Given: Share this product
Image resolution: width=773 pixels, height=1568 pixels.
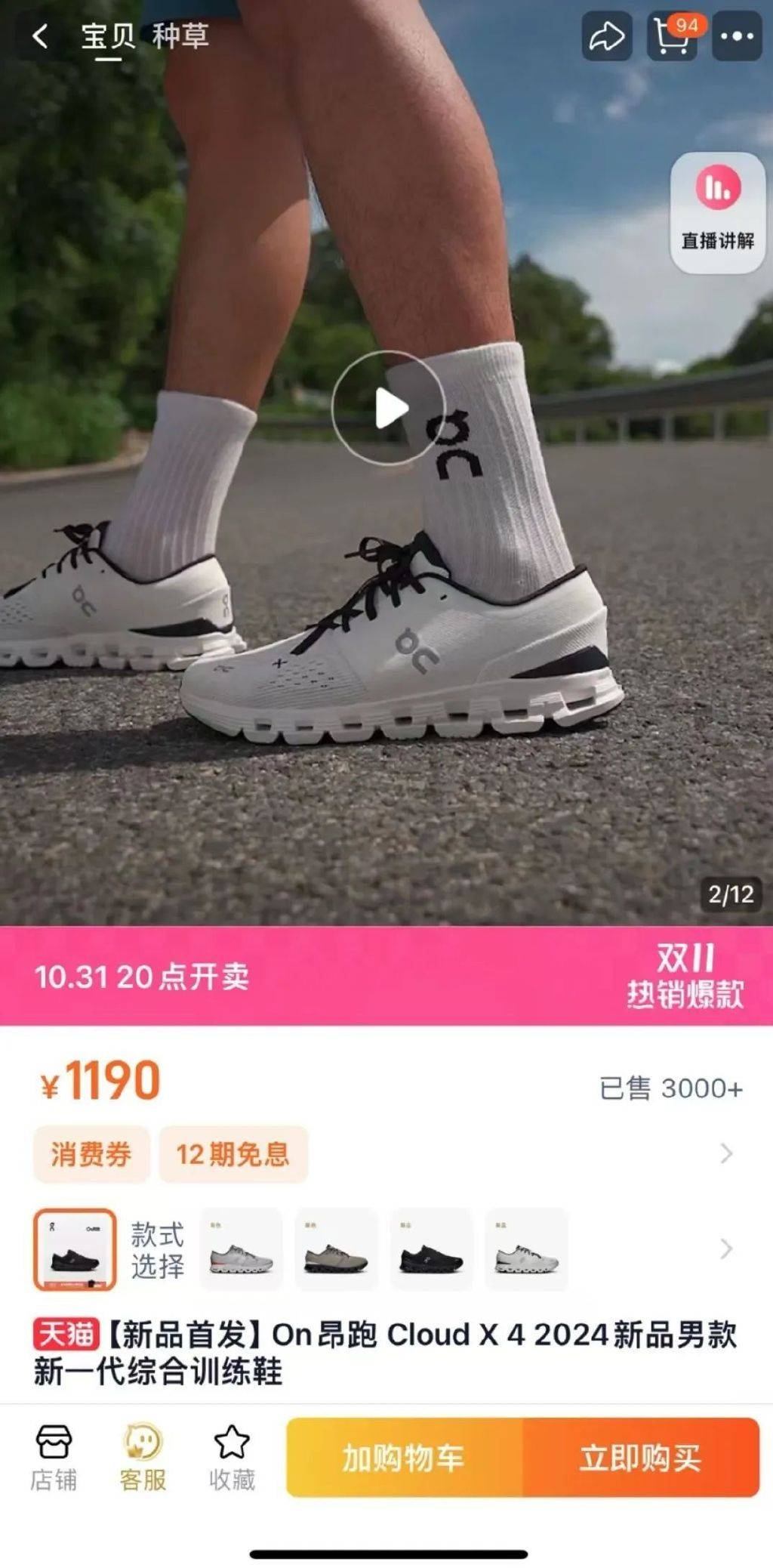Looking at the screenshot, I should [x=607, y=36].
